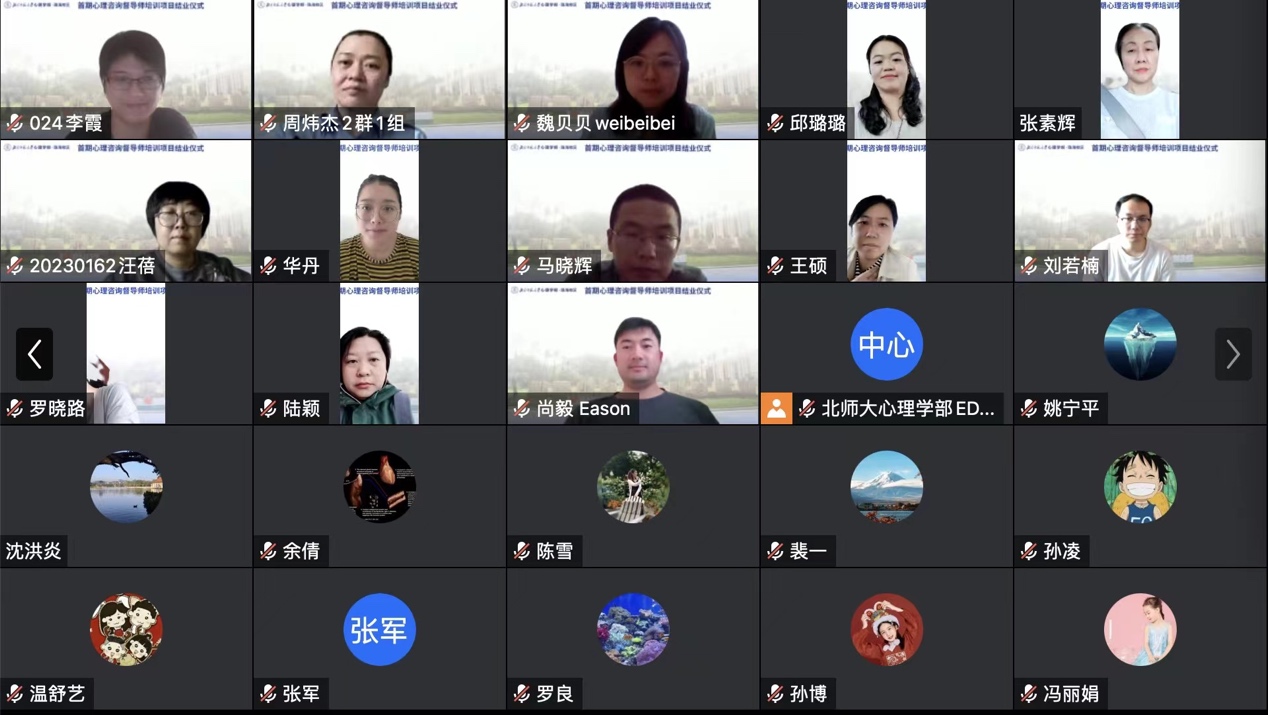Select 刘若楠 video tile
This screenshot has width=1268, height=715.
click(1140, 212)
